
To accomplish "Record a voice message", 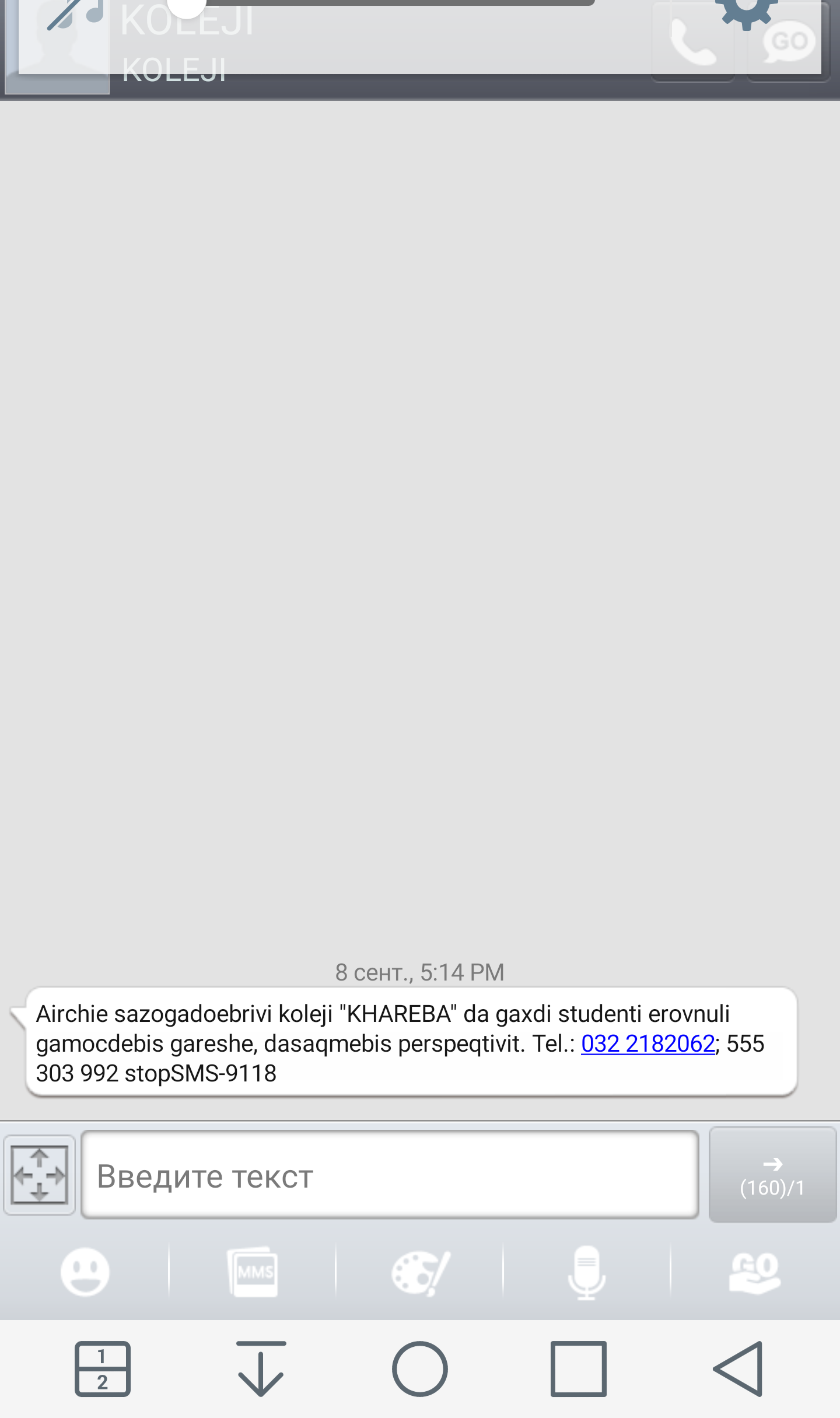I will [587, 1273].
